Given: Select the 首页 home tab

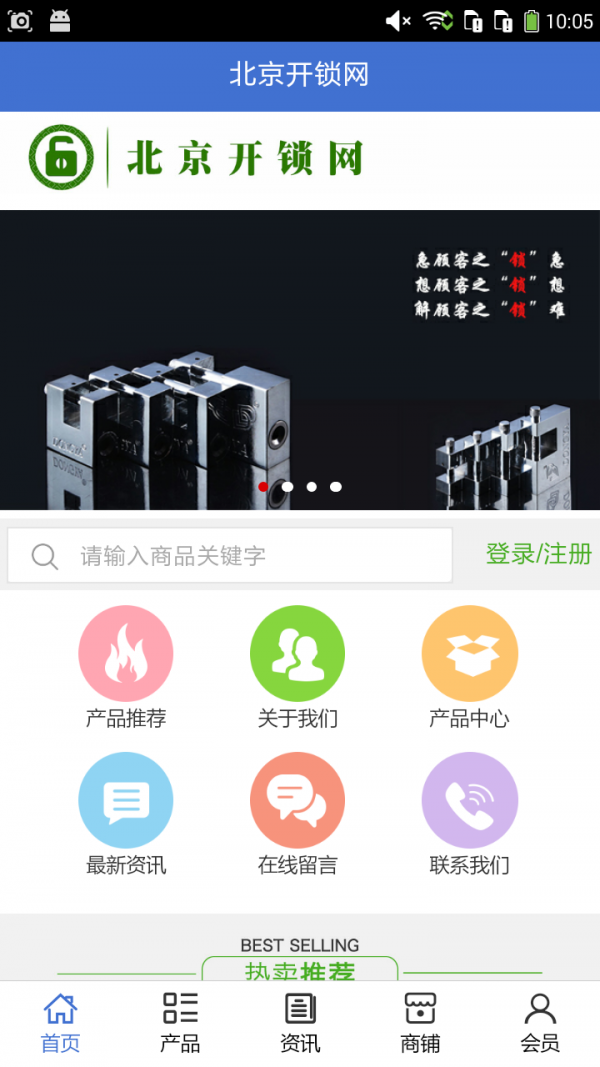Looking at the screenshot, I should point(60,1022).
